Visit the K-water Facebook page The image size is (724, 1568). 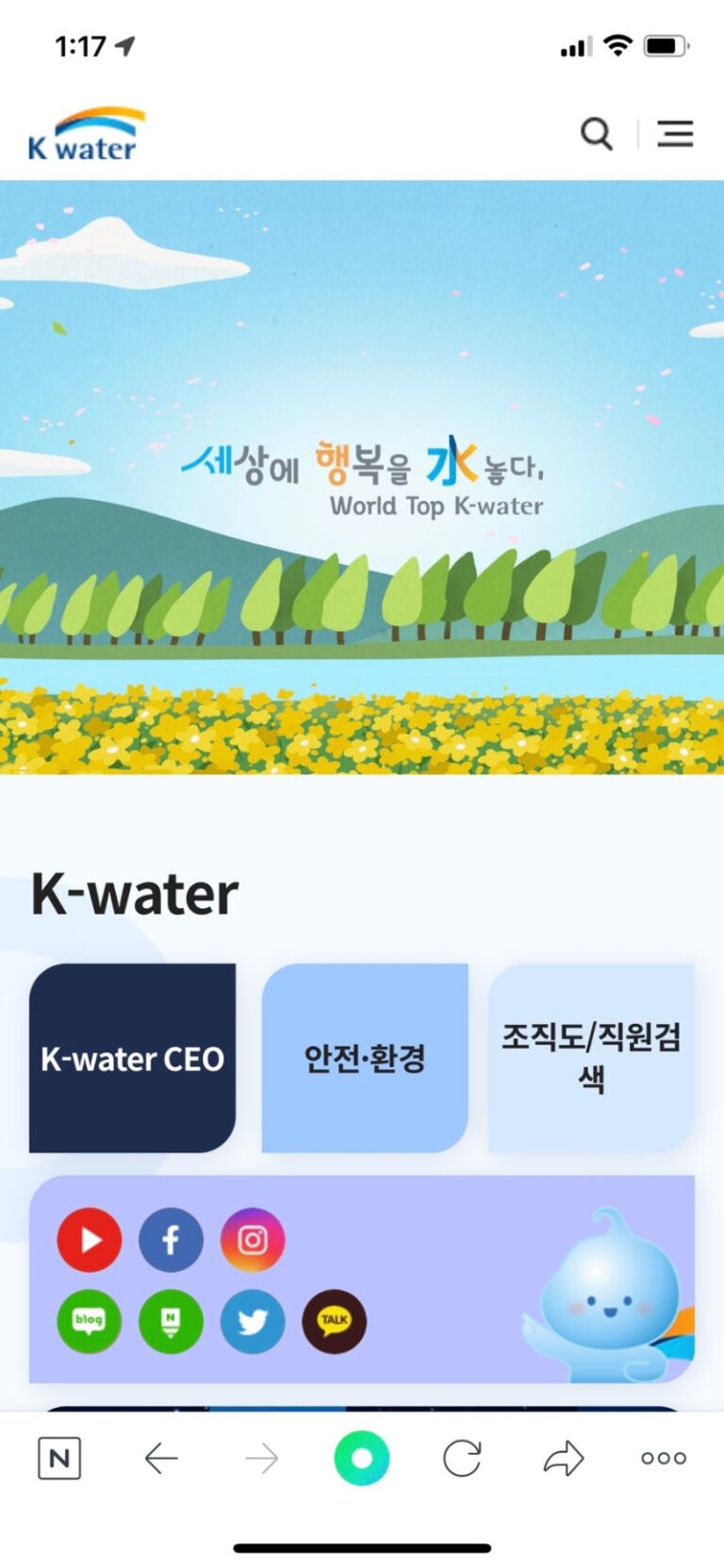pos(171,1240)
